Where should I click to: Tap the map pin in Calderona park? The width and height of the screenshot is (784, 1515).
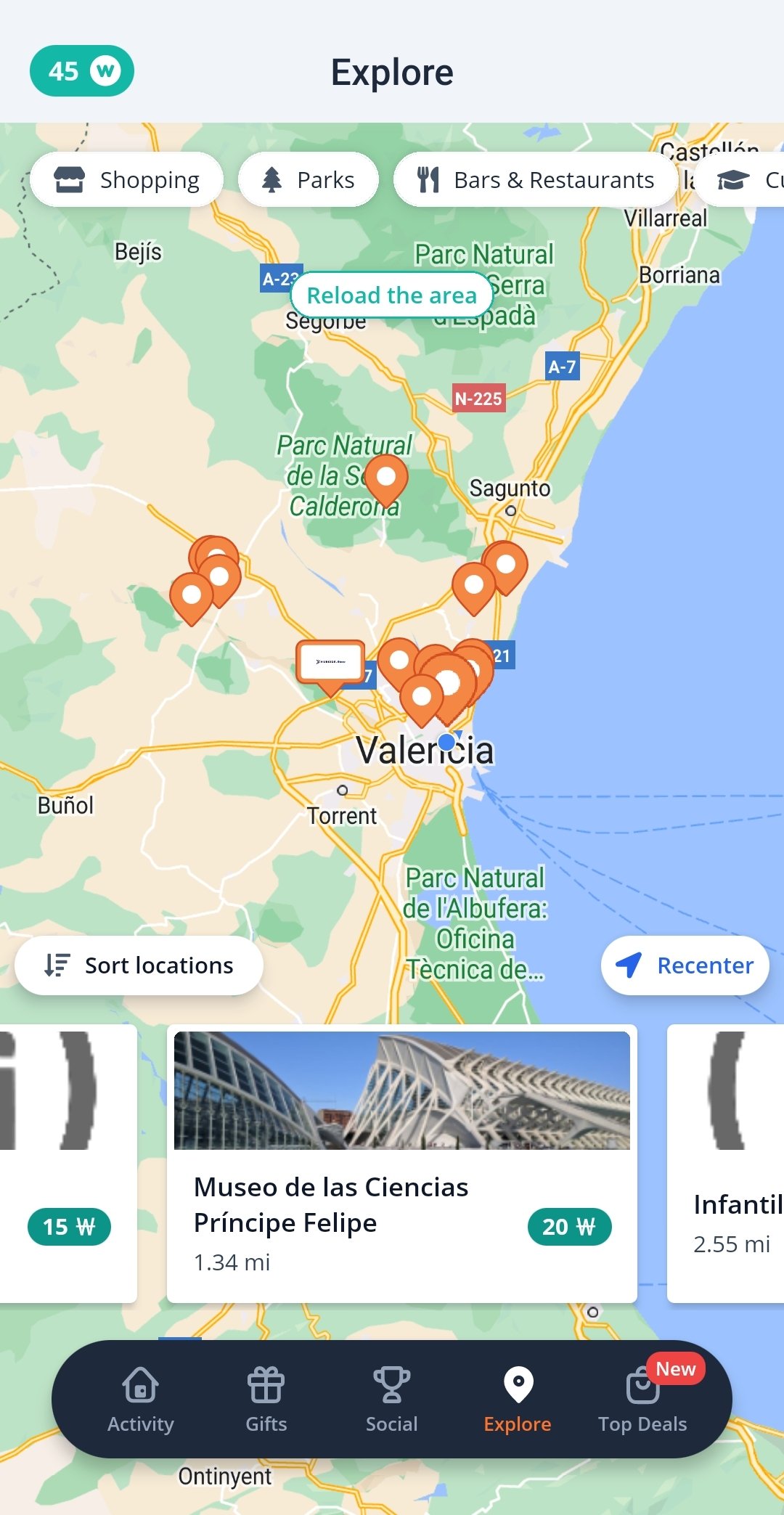tap(386, 480)
